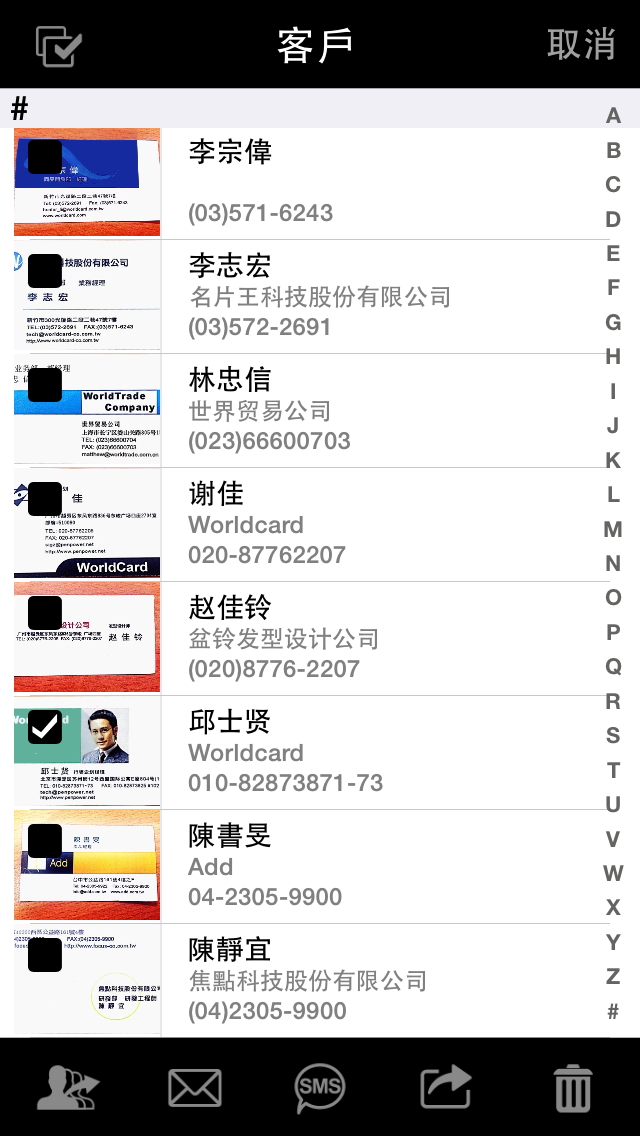640x1136 pixels.
Task: Tap the select-all checkmark icon
Action: tap(58, 45)
